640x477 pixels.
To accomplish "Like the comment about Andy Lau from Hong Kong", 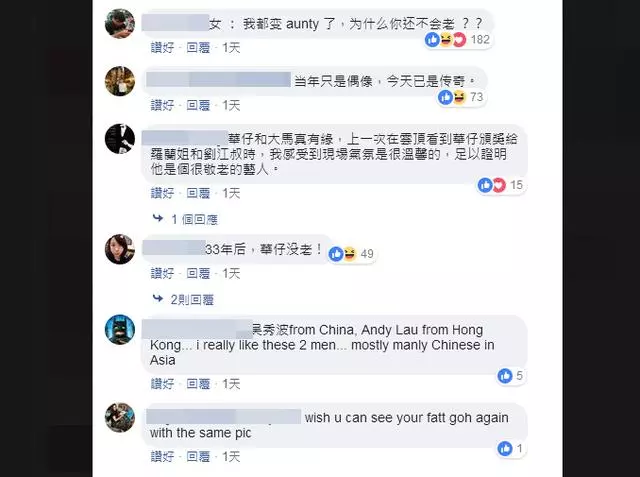I will [x=159, y=383].
